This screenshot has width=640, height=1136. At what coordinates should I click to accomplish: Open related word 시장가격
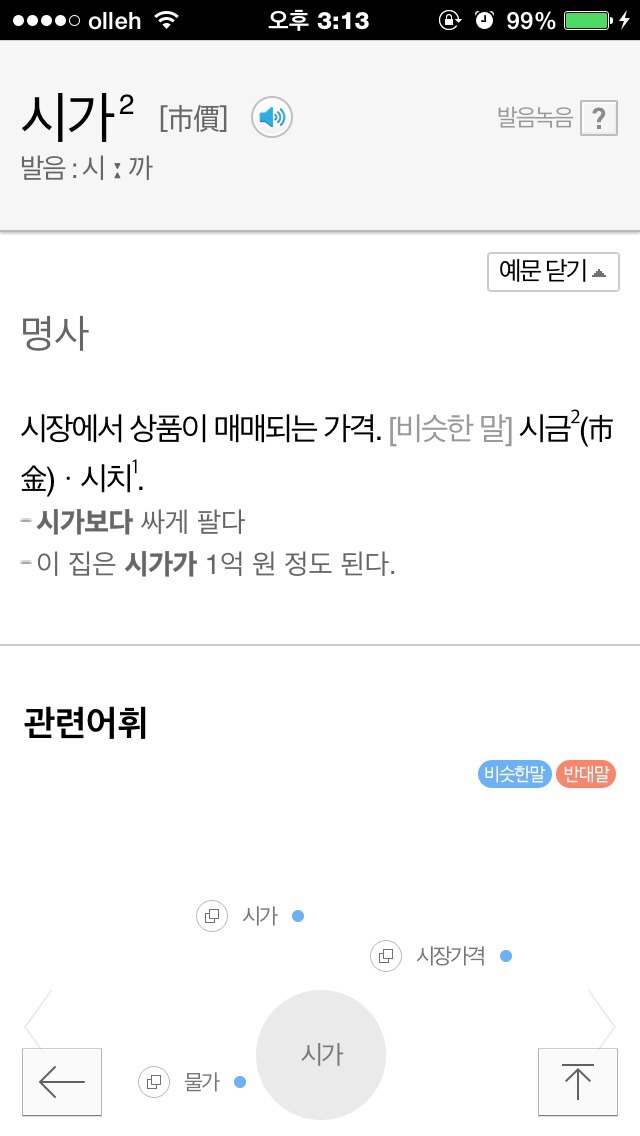tap(450, 956)
